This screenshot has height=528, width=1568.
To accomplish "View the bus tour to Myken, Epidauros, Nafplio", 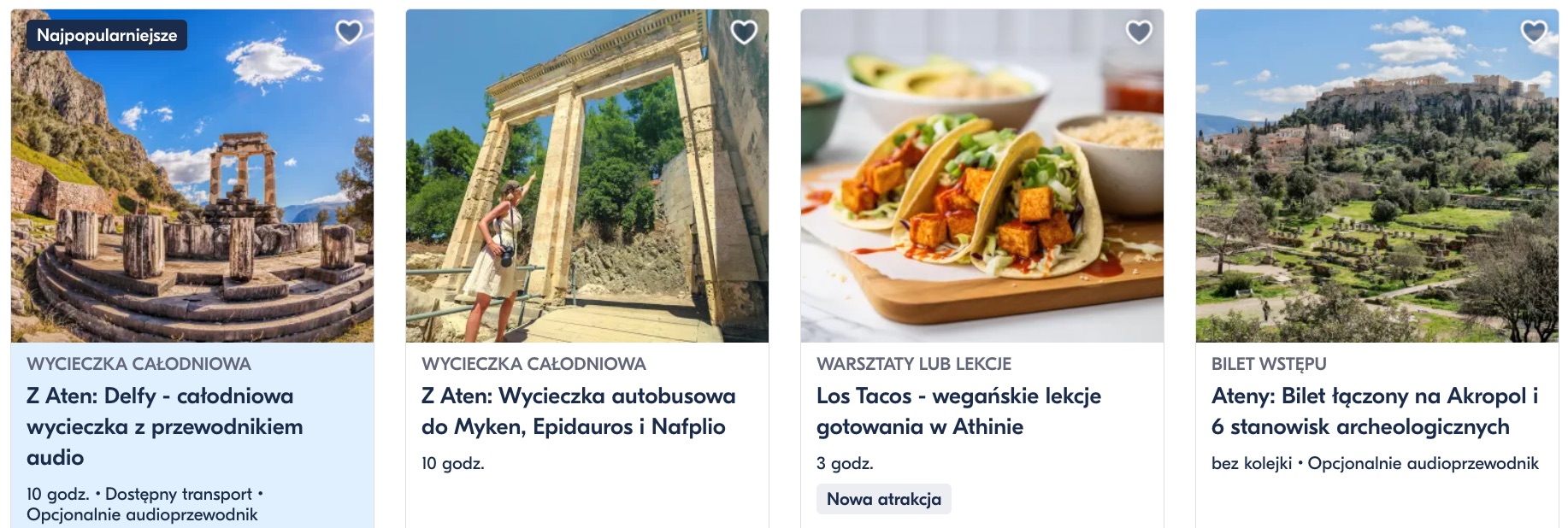I will pos(578,411).
